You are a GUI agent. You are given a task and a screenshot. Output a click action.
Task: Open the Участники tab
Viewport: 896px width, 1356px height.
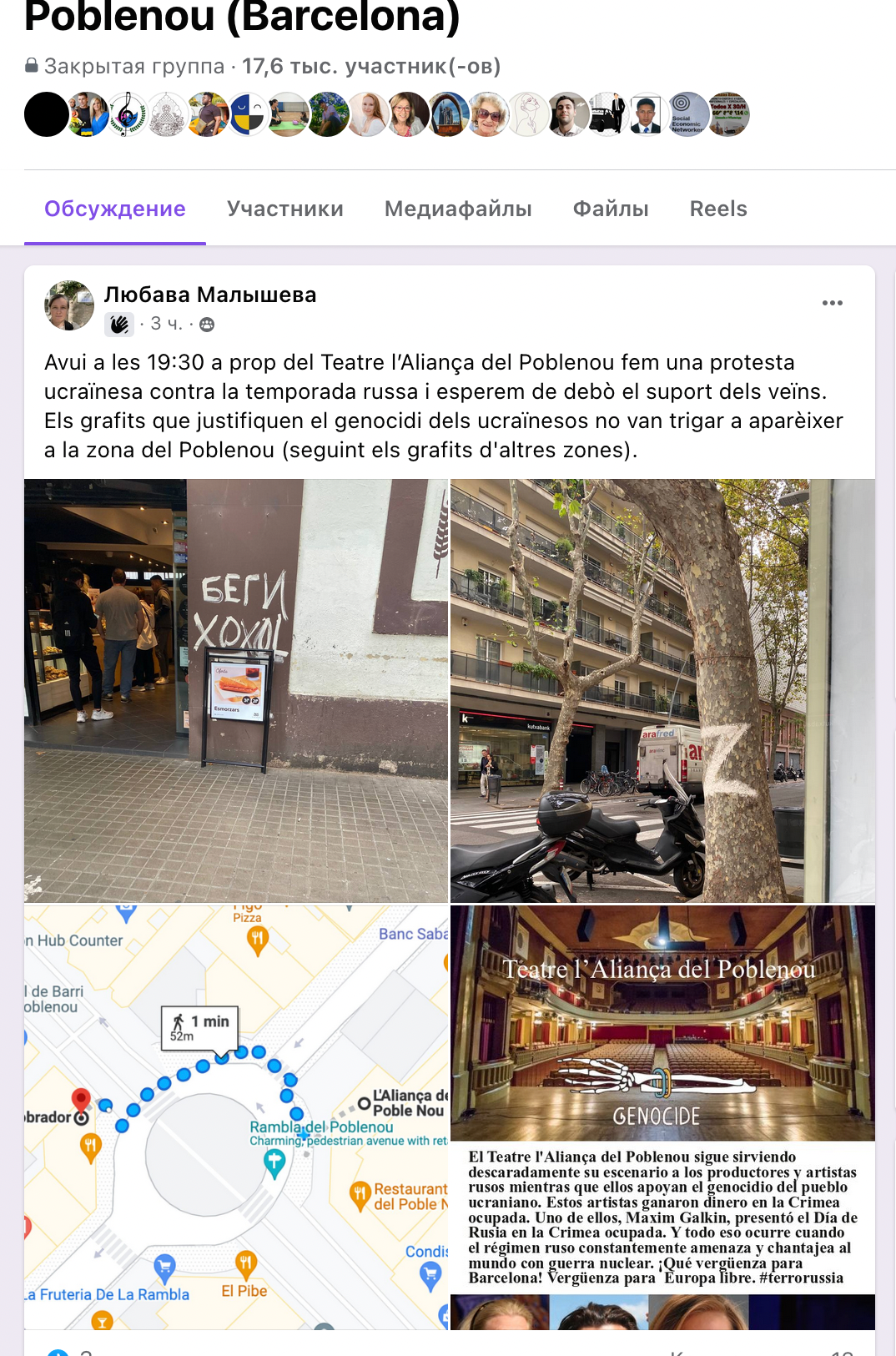[x=285, y=209]
